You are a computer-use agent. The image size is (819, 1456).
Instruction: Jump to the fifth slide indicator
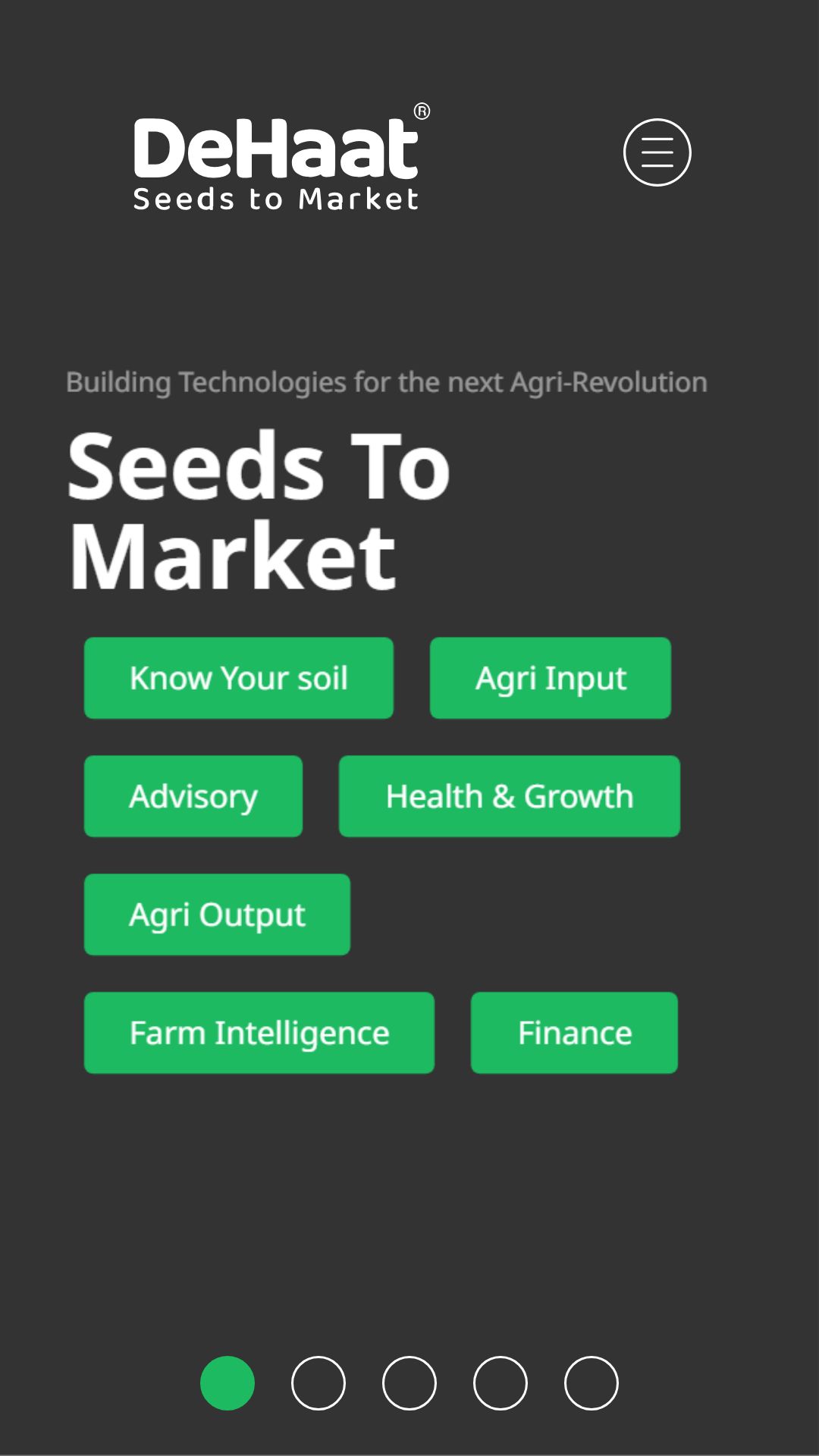591,1383
